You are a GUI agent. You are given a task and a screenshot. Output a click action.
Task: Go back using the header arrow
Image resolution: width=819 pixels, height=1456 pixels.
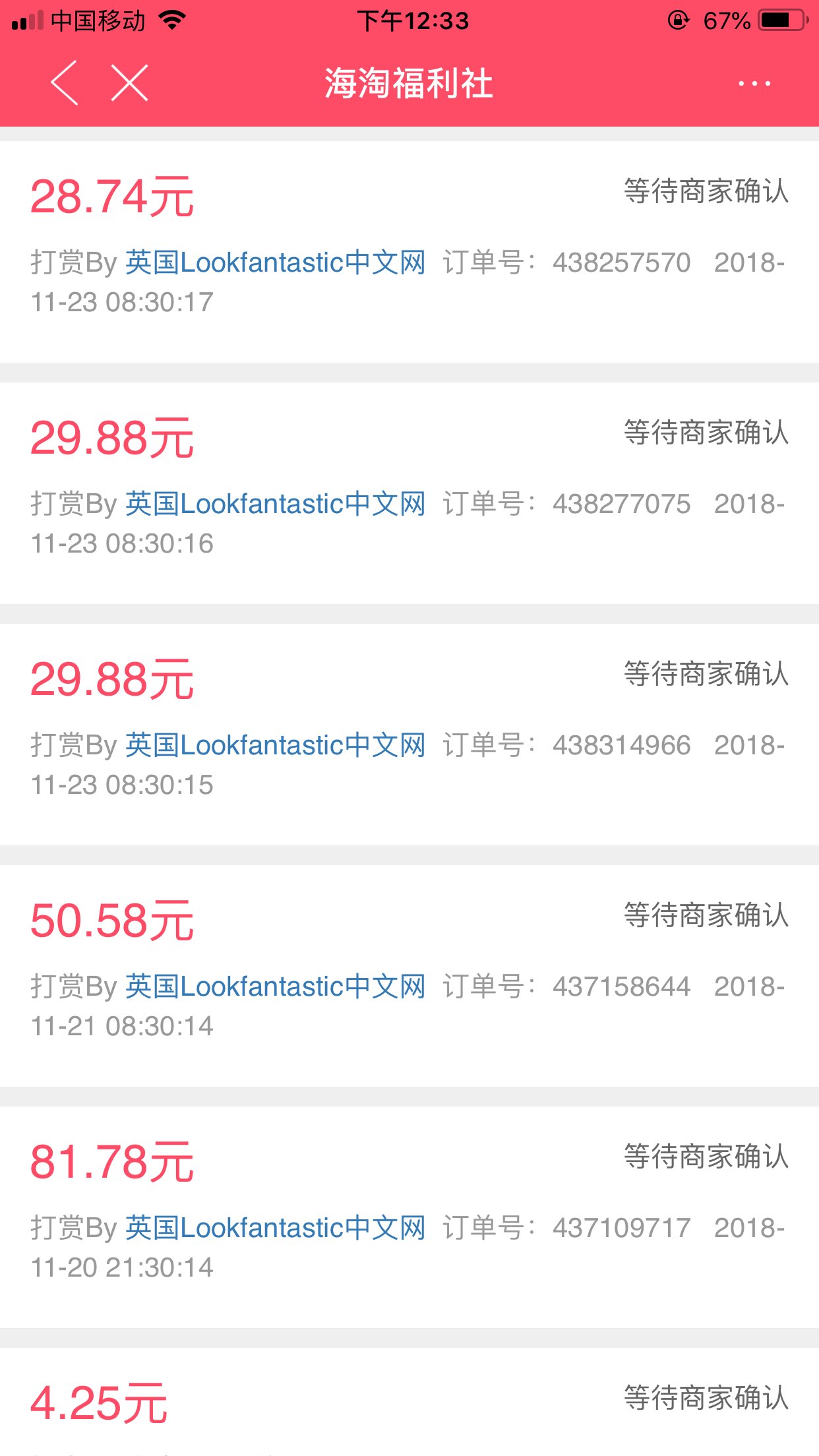(65, 83)
